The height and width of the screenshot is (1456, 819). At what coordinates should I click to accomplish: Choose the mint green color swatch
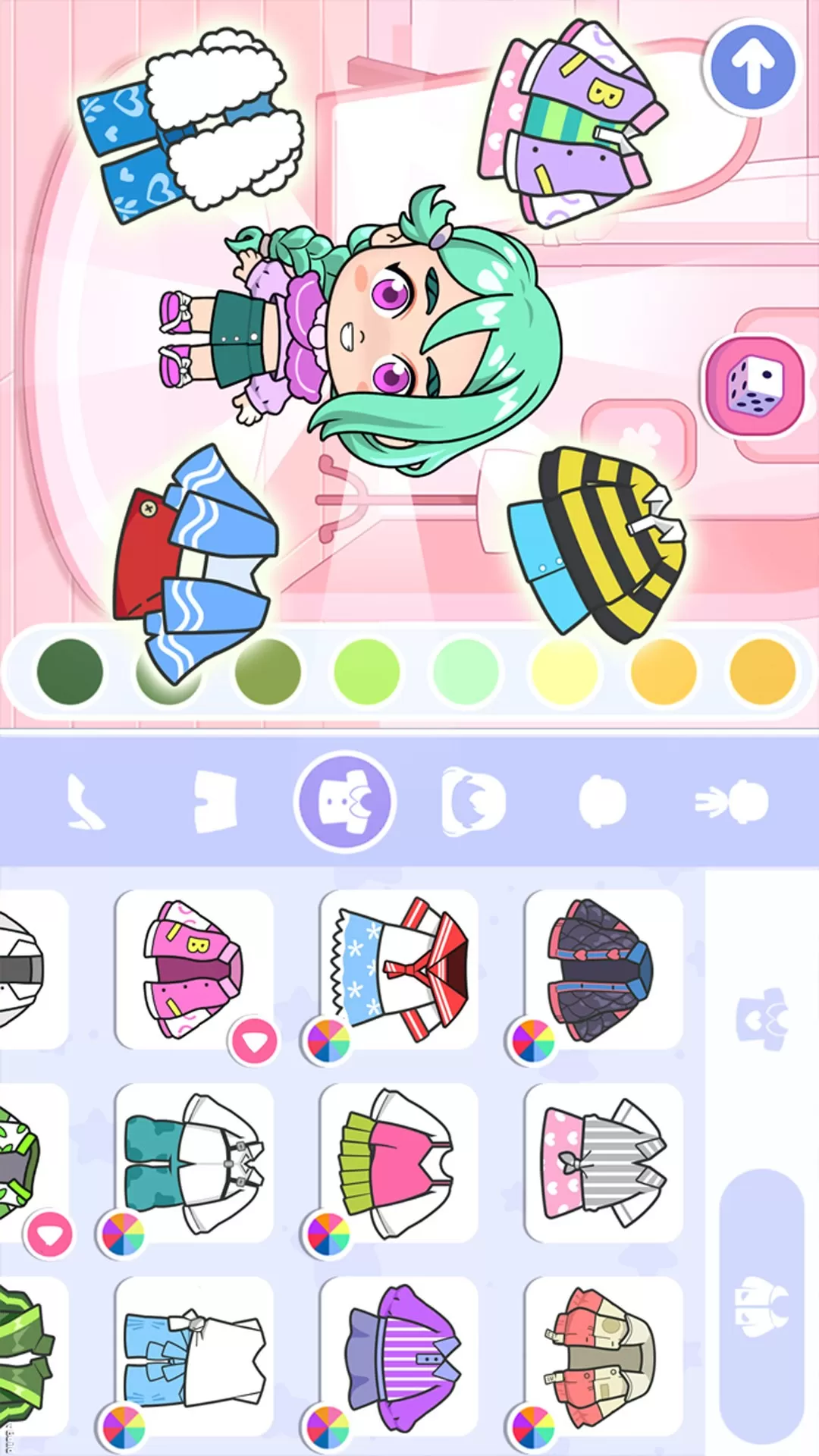tap(466, 671)
